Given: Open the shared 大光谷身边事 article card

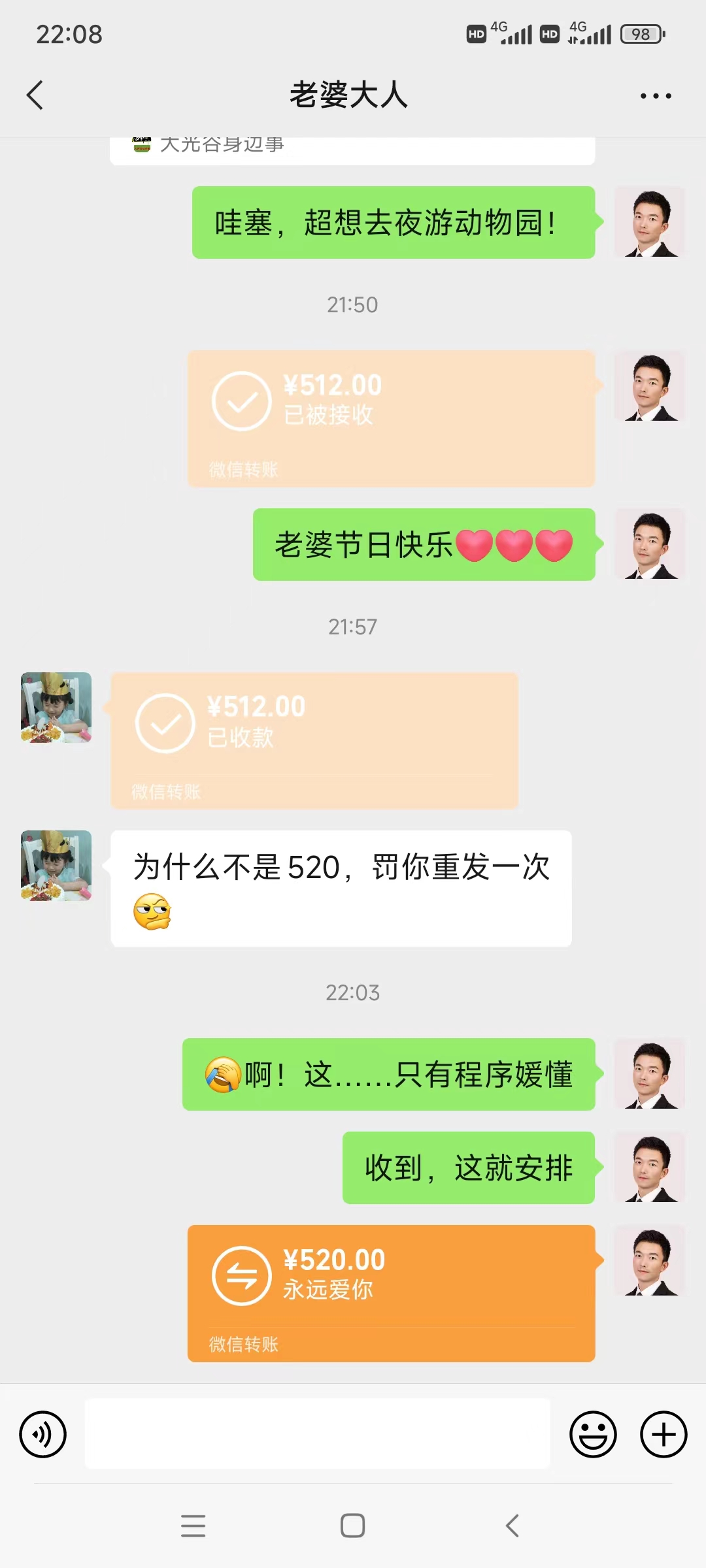Looking at the screenshot, I should 352,150.
